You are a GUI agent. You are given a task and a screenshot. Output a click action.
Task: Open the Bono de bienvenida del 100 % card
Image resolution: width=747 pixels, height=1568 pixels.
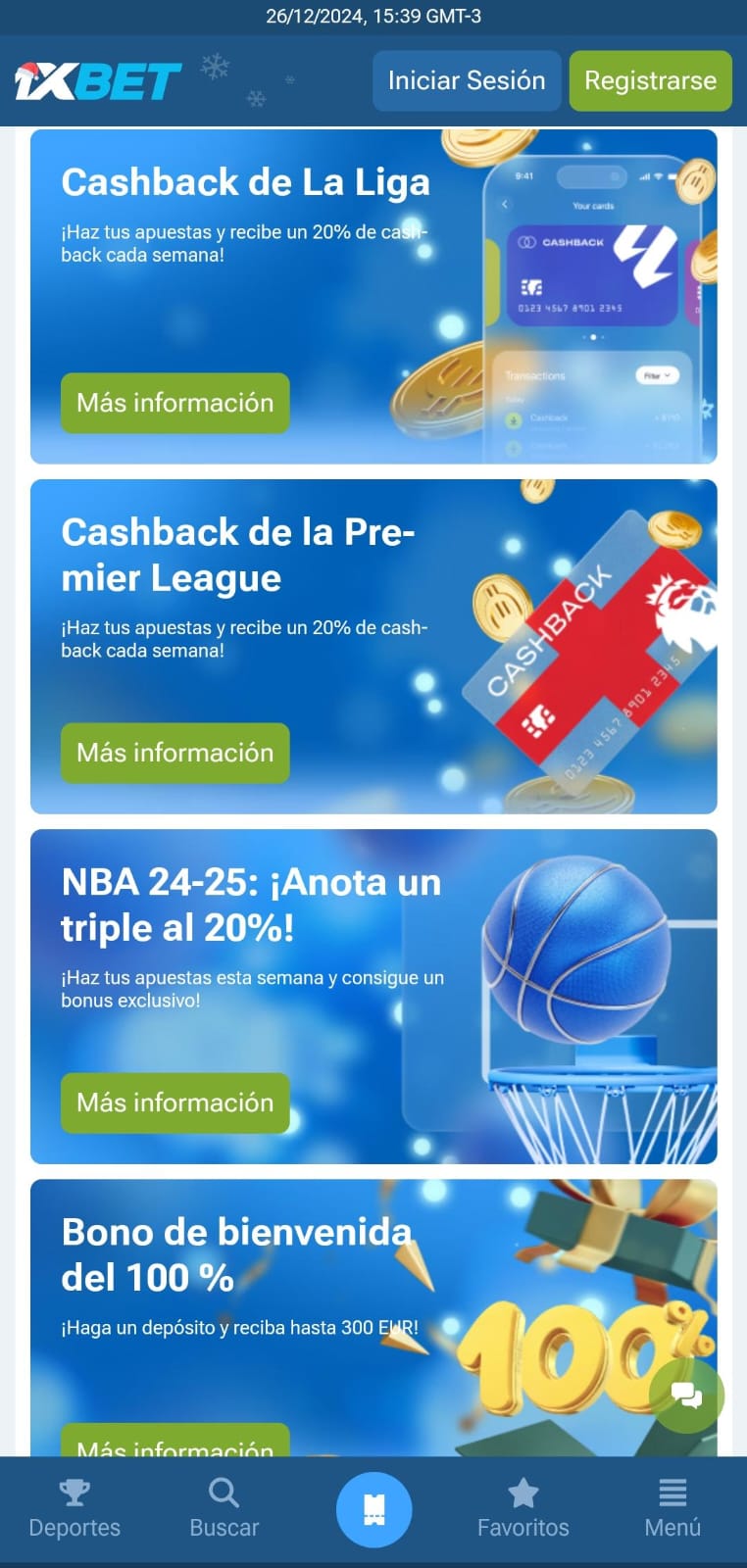click(x=373, y=1318)
